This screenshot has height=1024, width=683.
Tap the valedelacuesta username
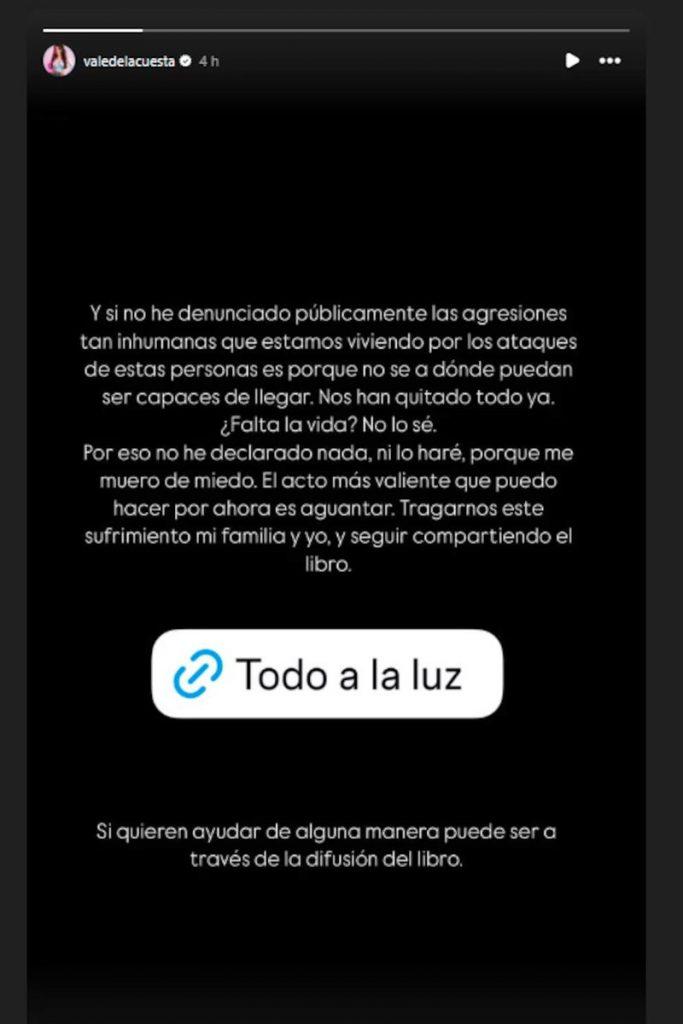[127, 61]
